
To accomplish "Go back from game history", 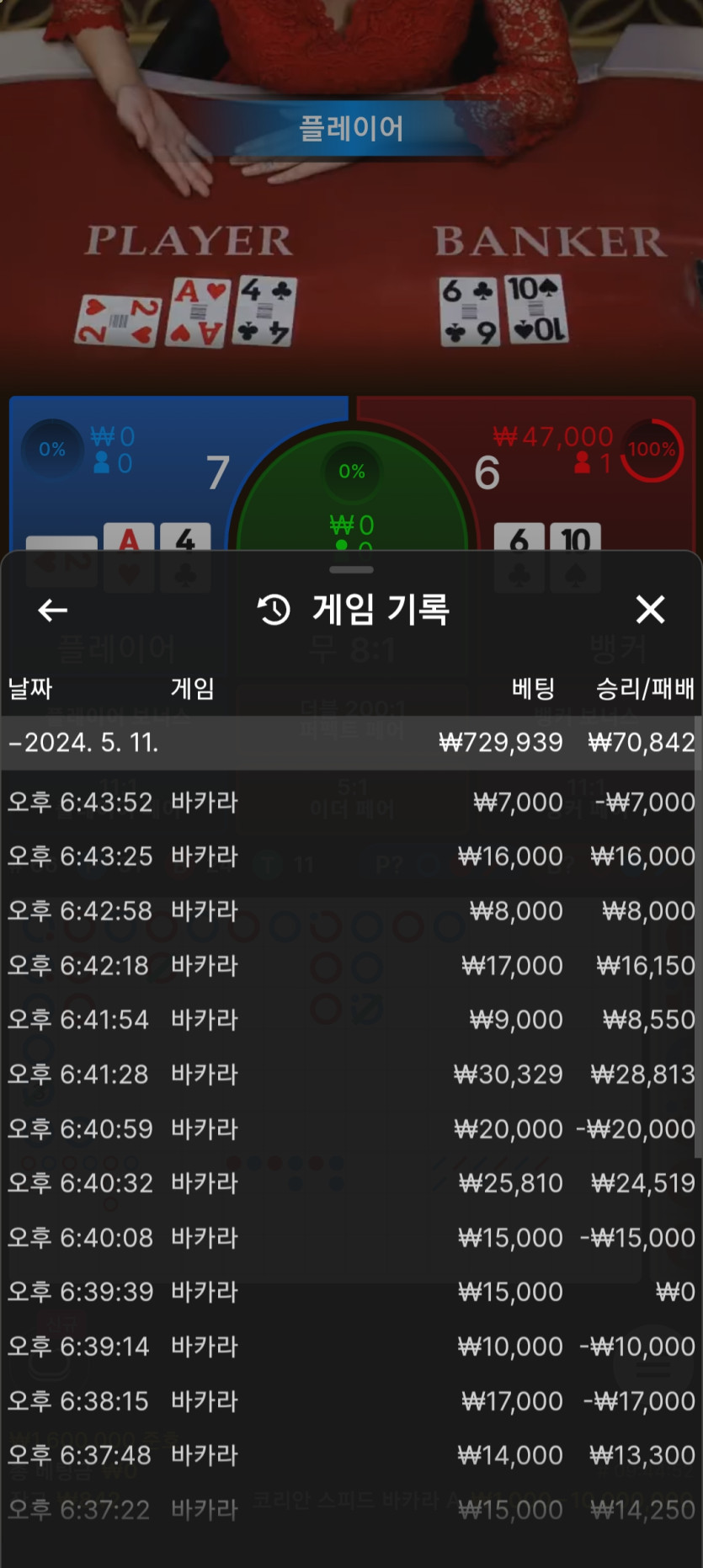I will (52, 610).
